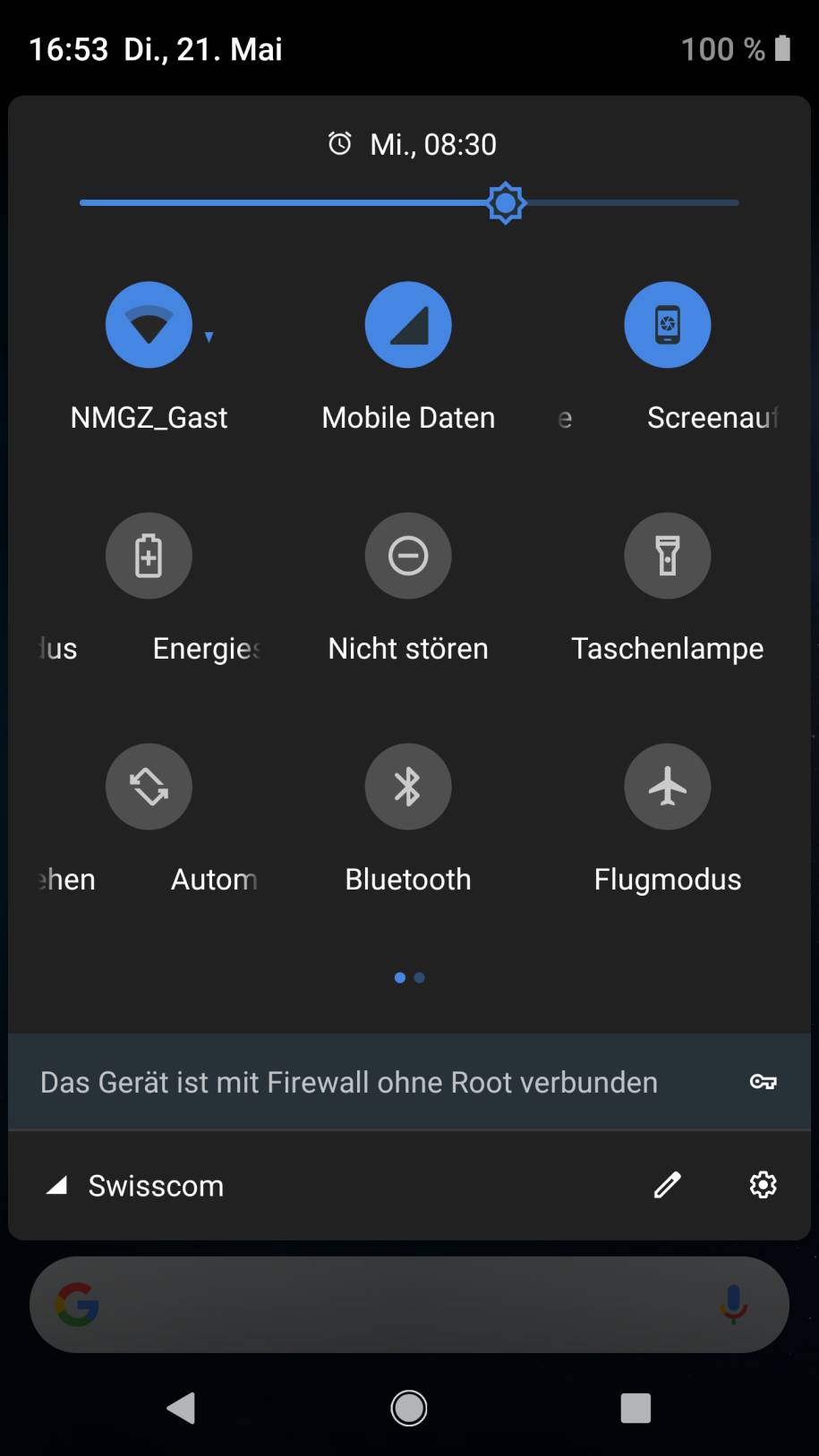This screenshot has height=1456, width=819.
Task: Tap the alarm clock icon next to Mi., 08:30
Action: [x=338, y=144]
